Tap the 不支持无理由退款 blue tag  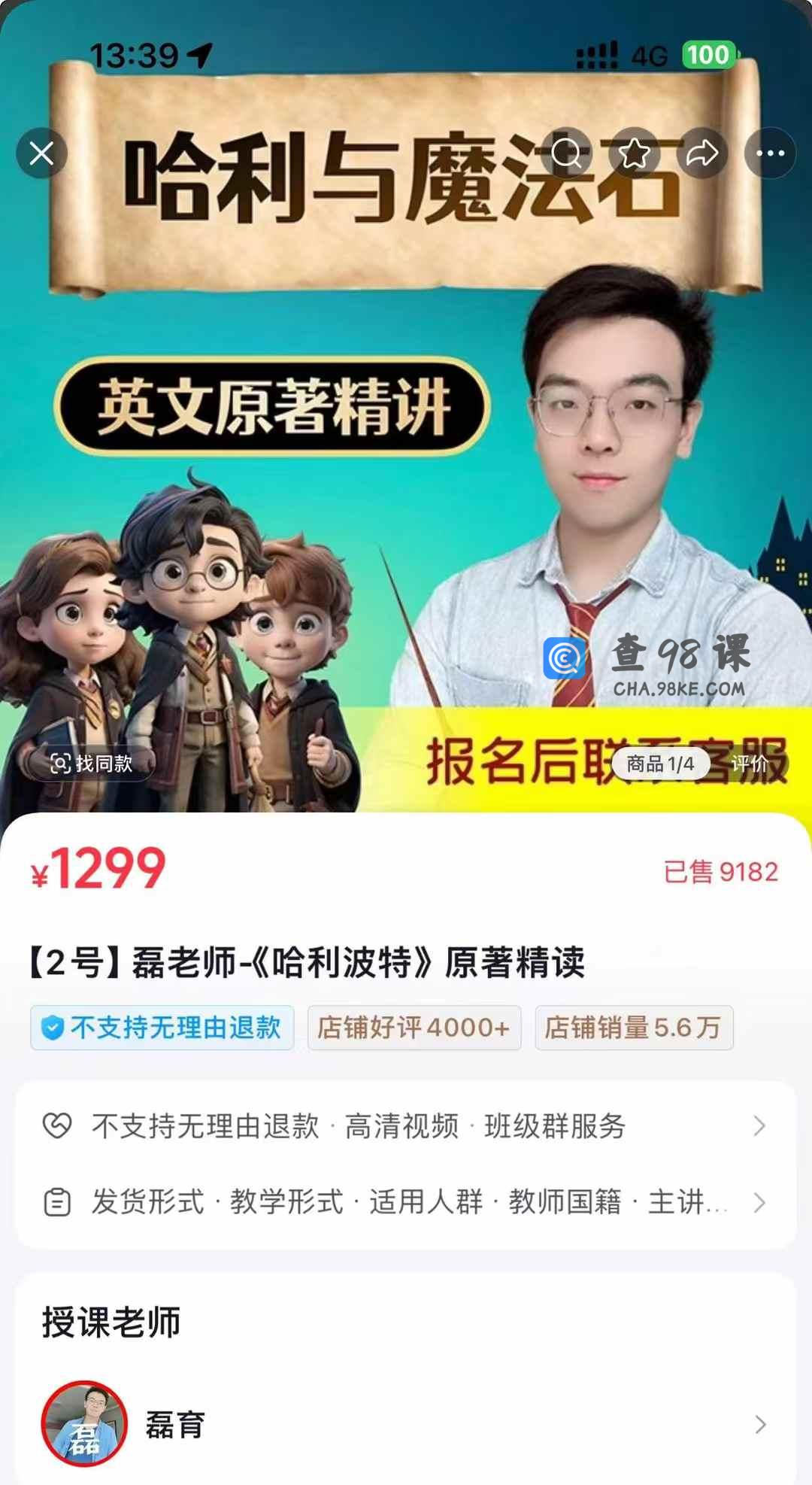[x=162, y=1027]
